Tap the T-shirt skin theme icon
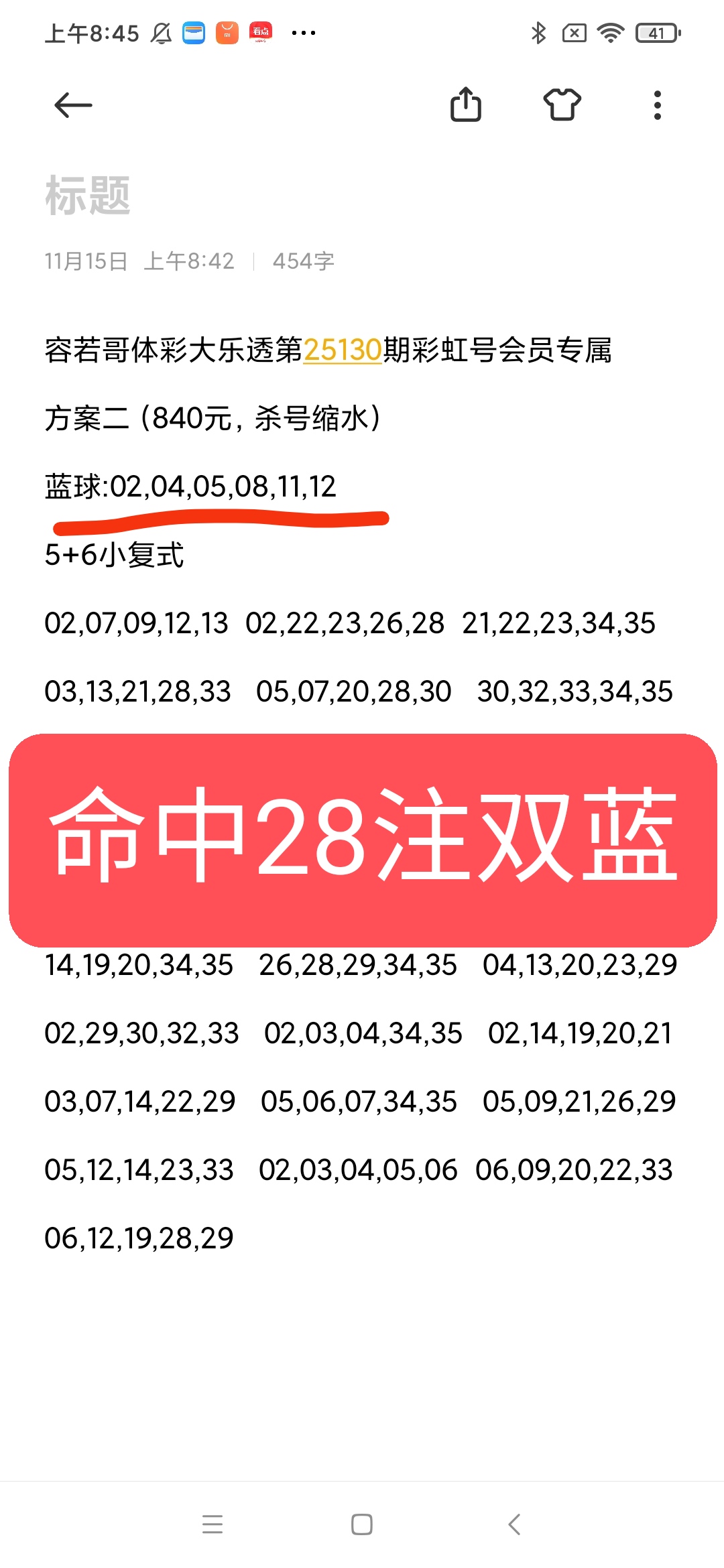This screenshot has width=724, height=1568. point(563,105)
